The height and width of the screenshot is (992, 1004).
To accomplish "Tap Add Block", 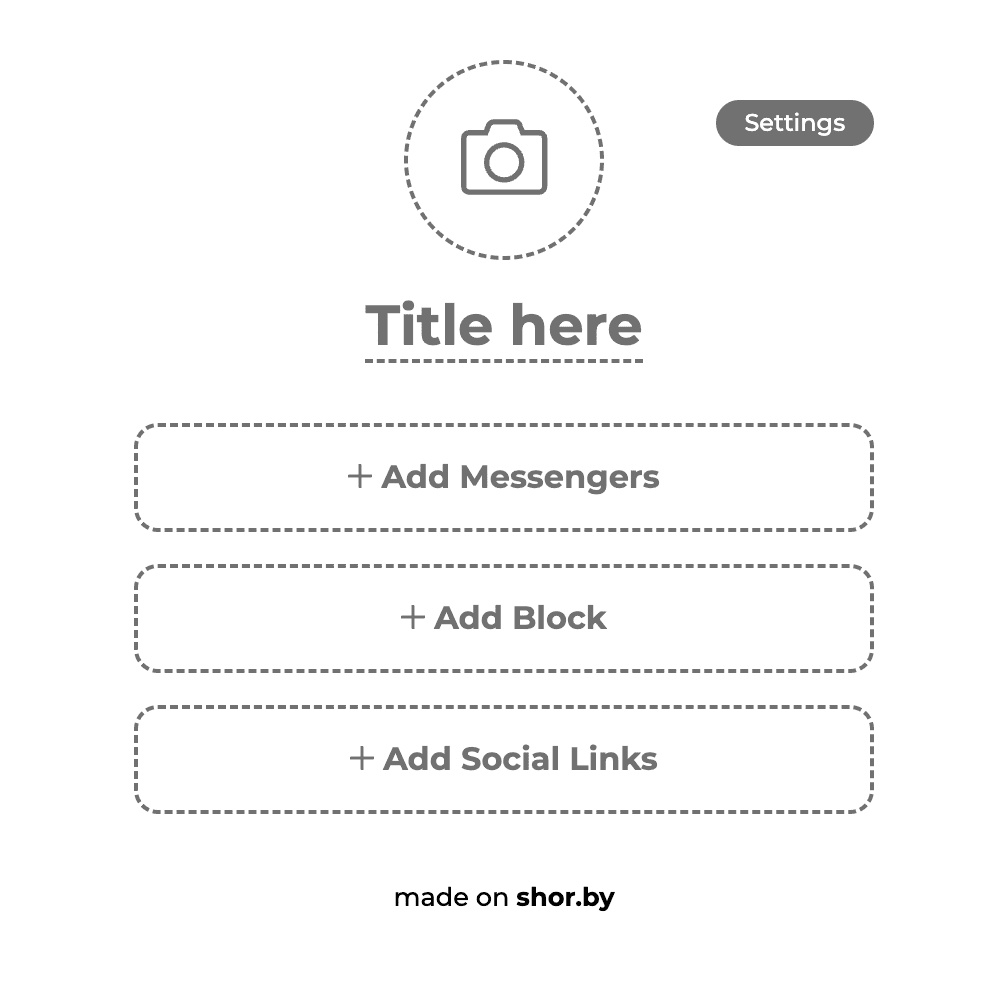I will [x=503, y=618].
